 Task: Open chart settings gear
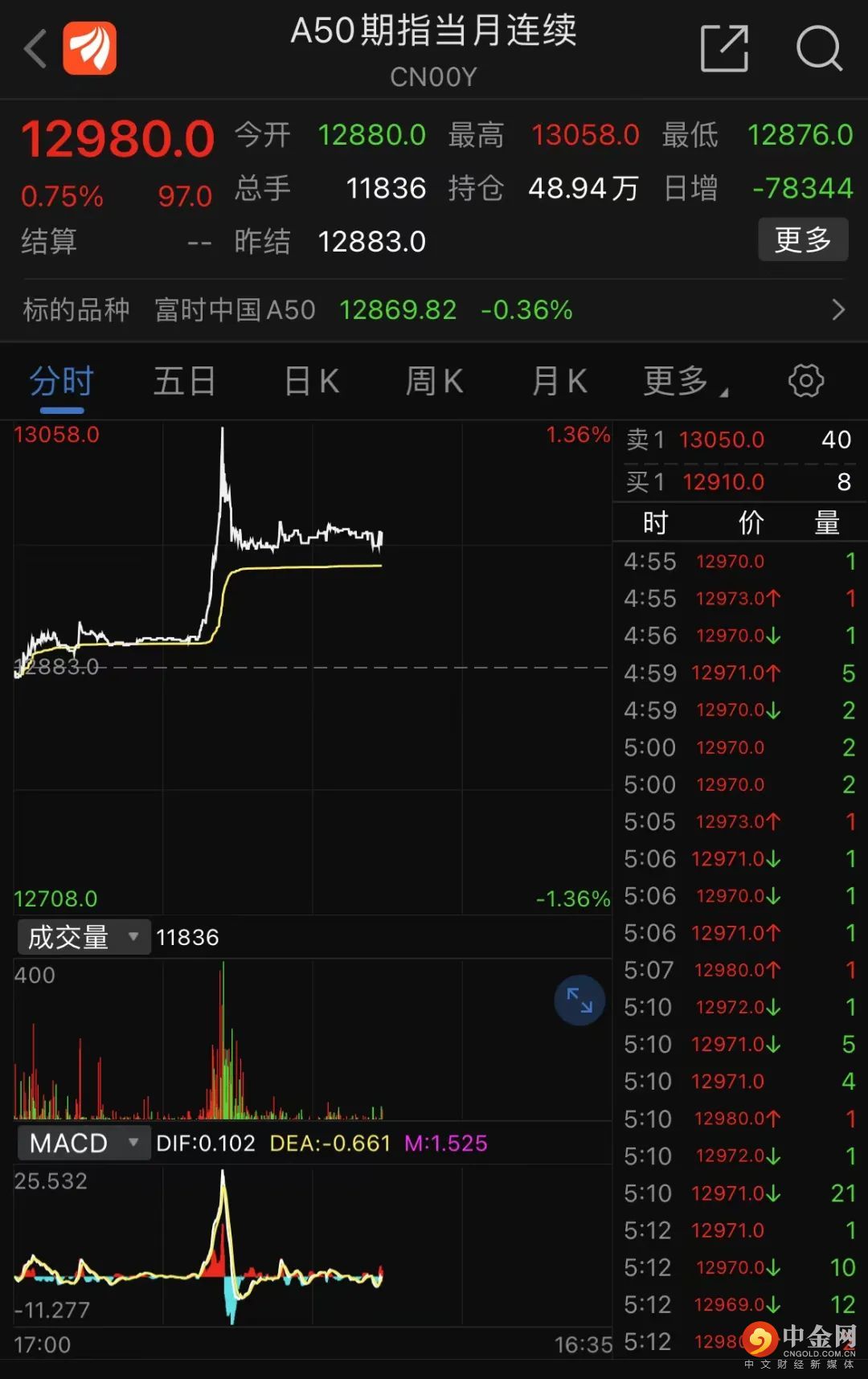click(805, 381)
